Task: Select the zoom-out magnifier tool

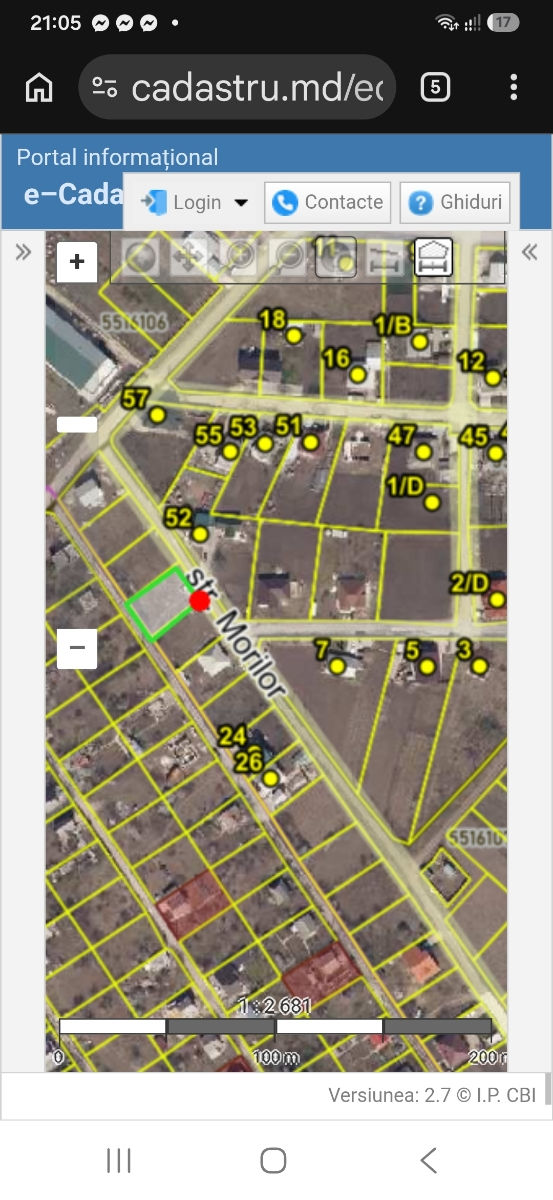Action: coord(288,258)
